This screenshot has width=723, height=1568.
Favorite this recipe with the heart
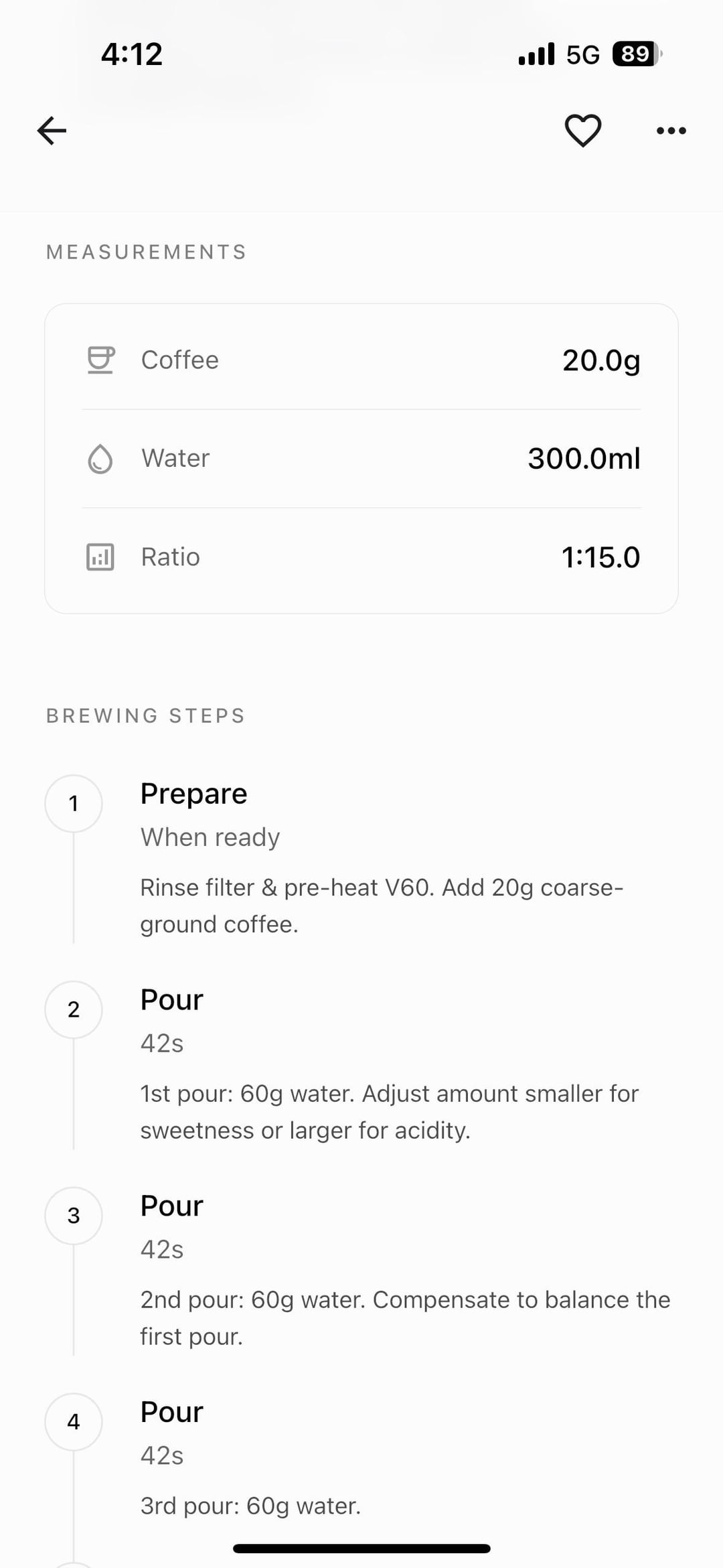tap(583, 131)
